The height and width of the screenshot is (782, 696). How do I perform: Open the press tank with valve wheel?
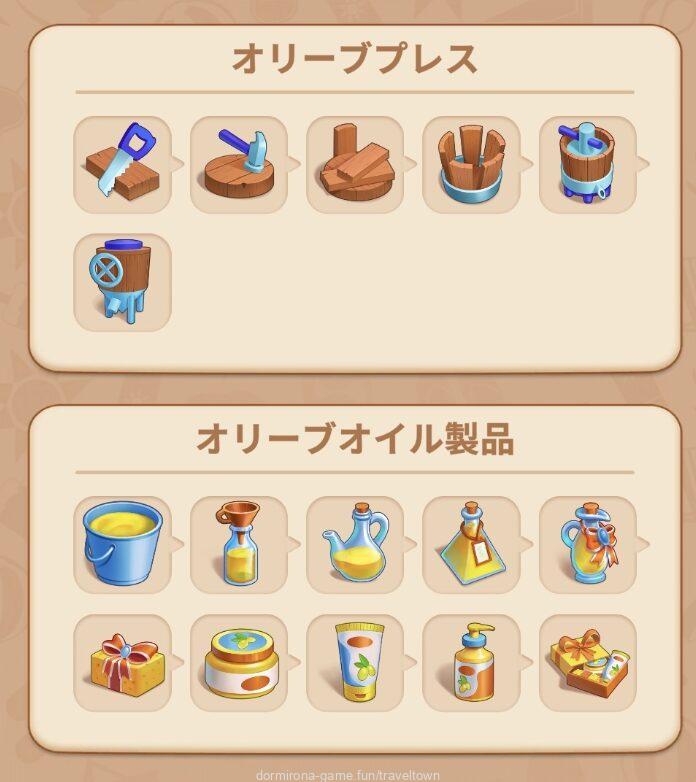[x=123, y=282]
